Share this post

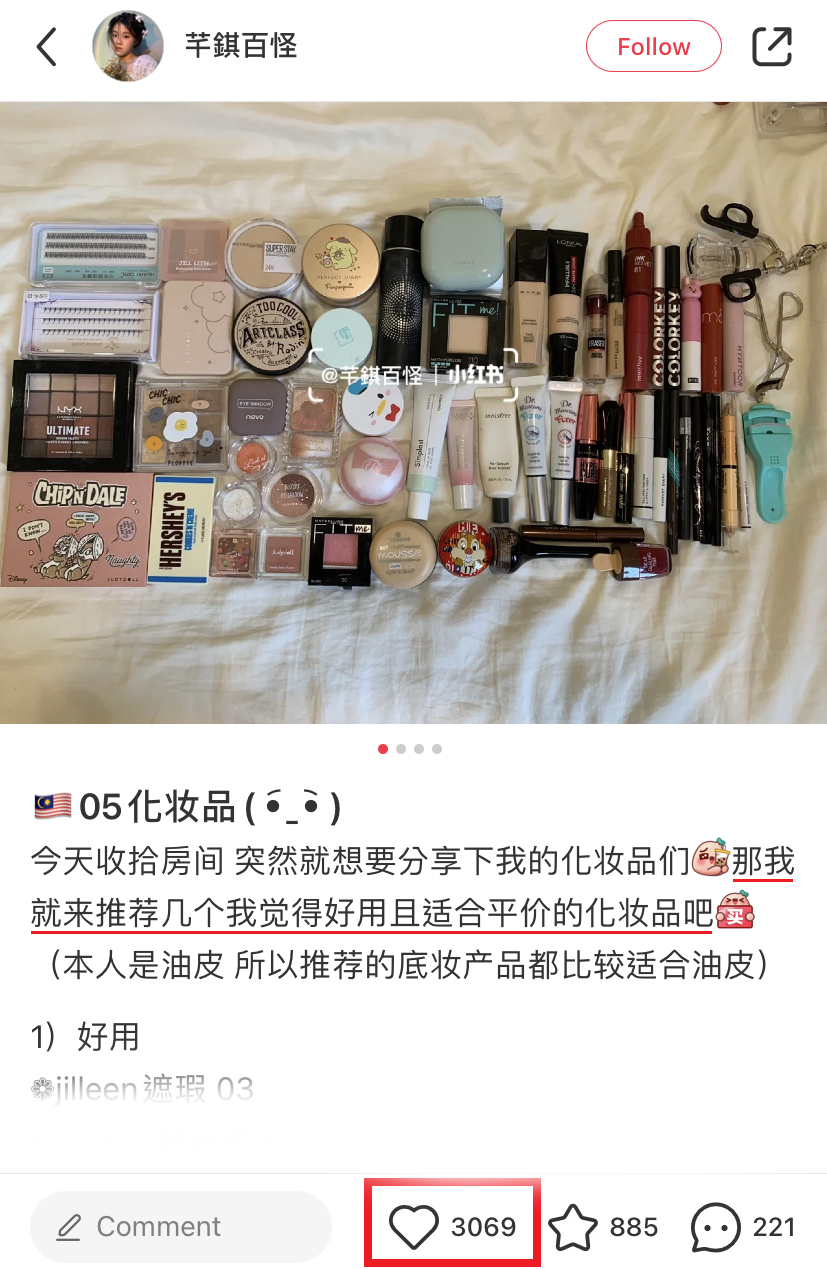[771, 47]
